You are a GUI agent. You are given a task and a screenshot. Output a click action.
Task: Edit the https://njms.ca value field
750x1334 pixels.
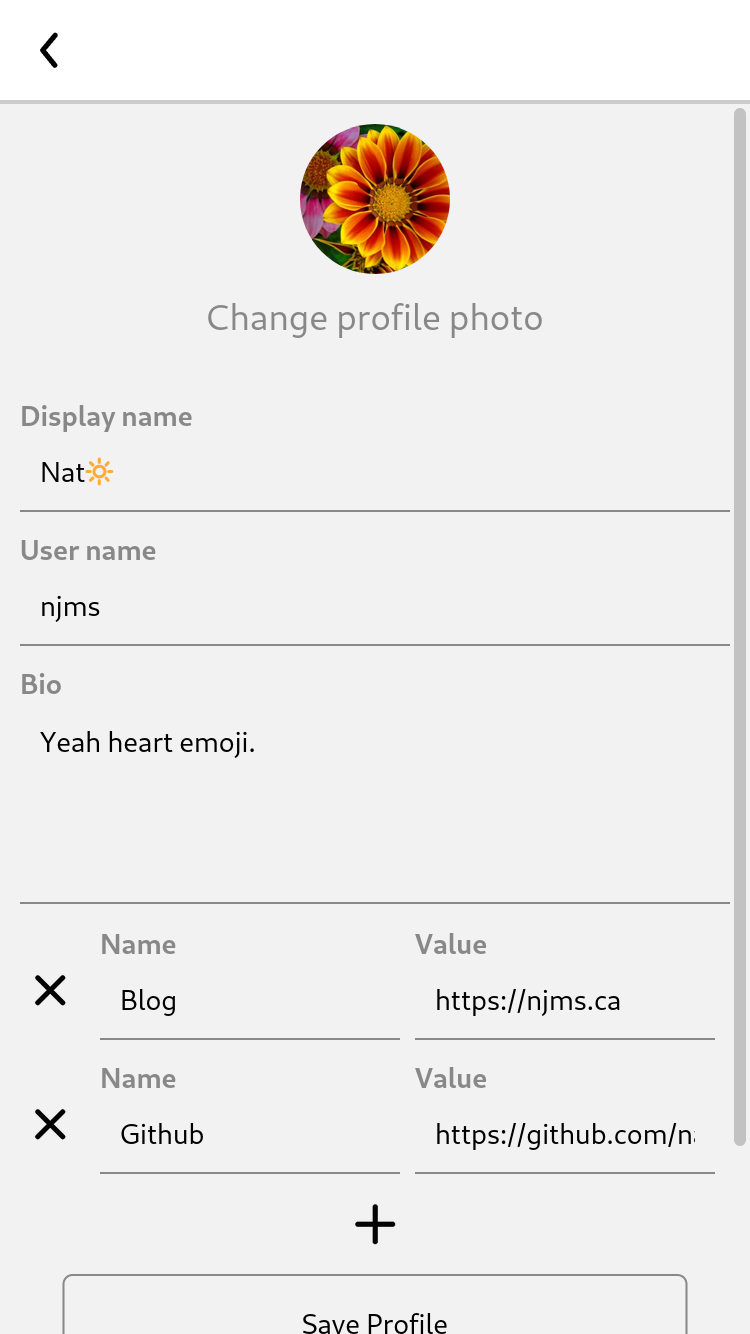(565, 1001)
